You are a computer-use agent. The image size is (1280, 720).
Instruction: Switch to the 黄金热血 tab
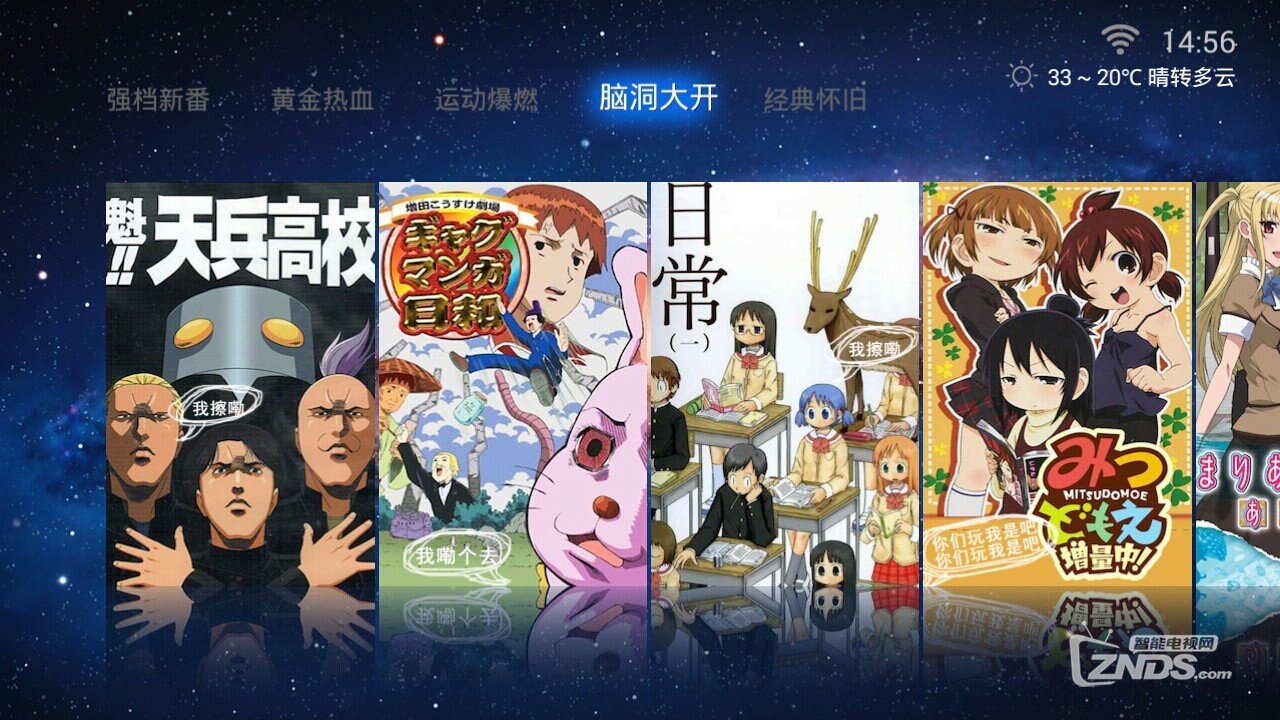pos(322,100)
